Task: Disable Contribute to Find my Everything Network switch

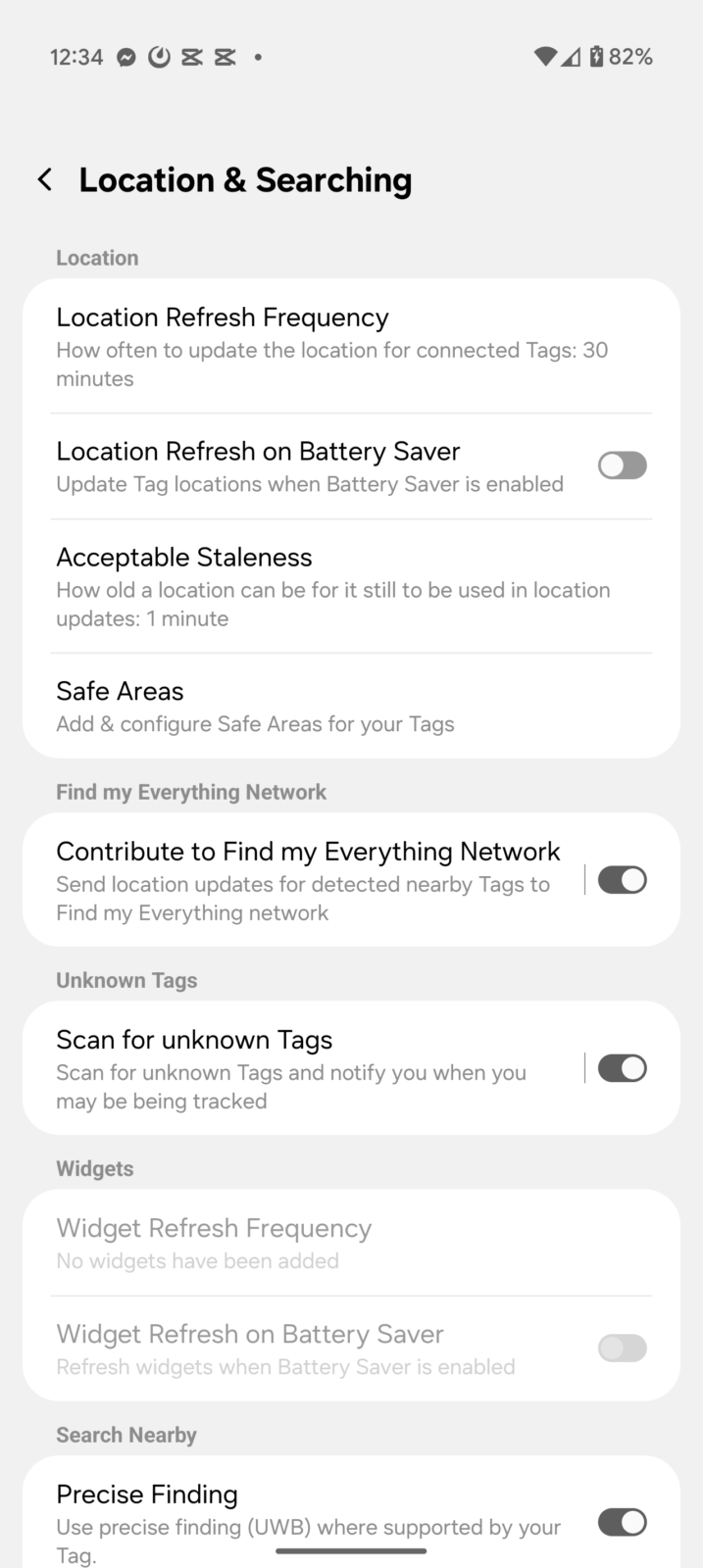Action: [x=622, y=880]
